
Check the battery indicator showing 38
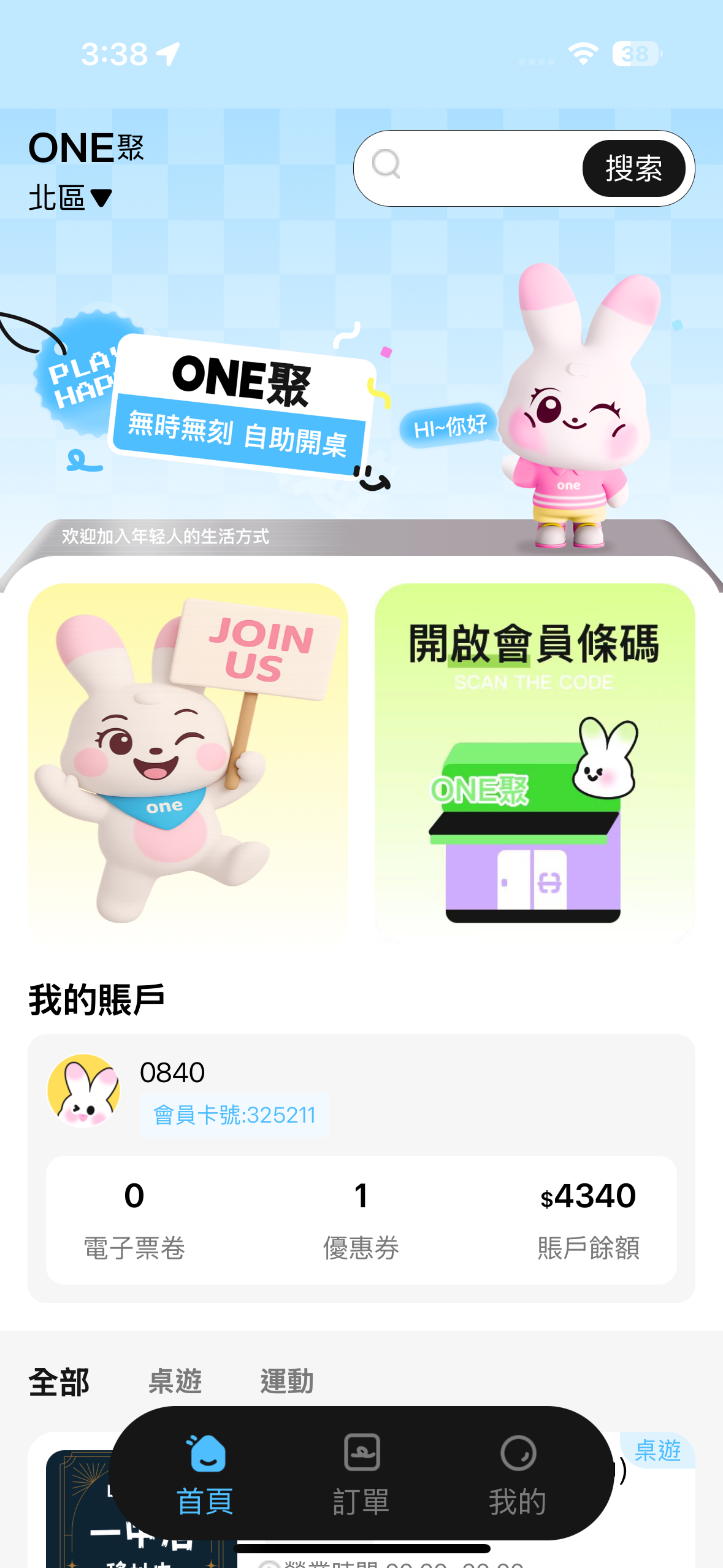pyautogui.click(x=637, y=54)
